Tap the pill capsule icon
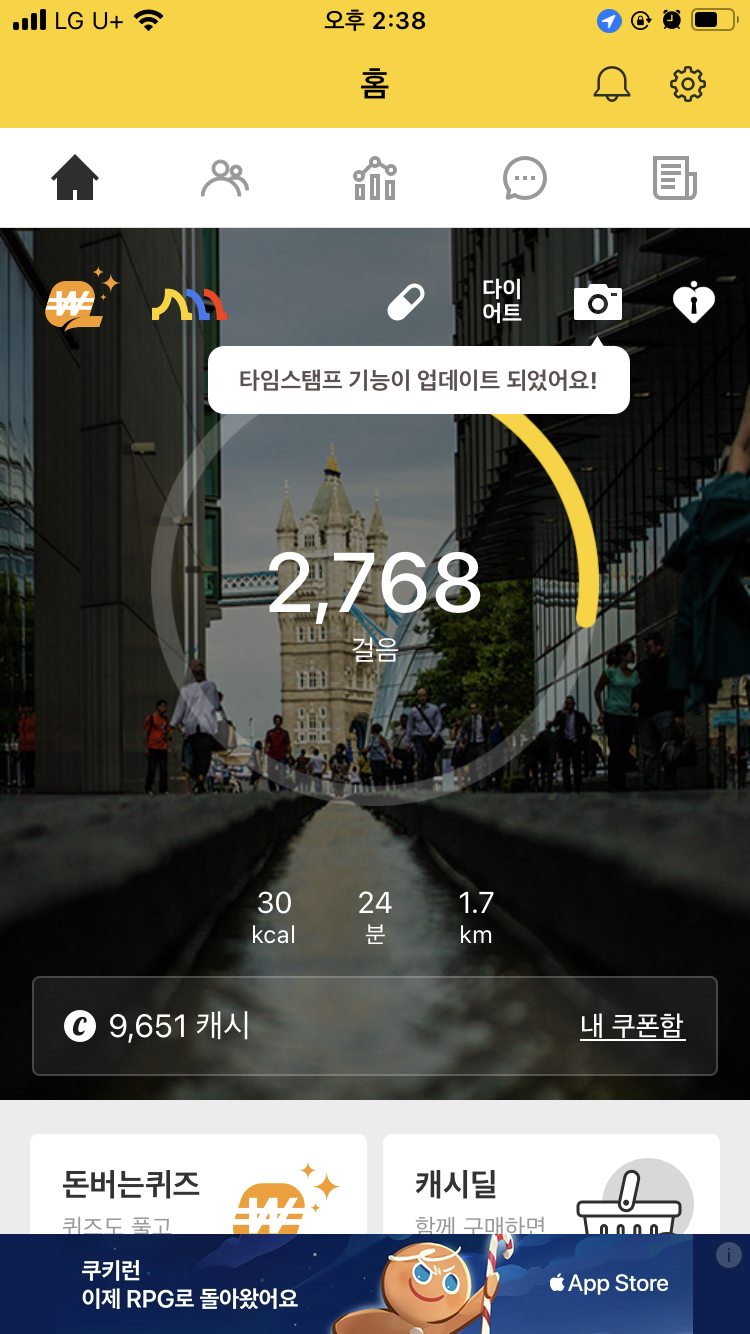 (x=406, y=302)
